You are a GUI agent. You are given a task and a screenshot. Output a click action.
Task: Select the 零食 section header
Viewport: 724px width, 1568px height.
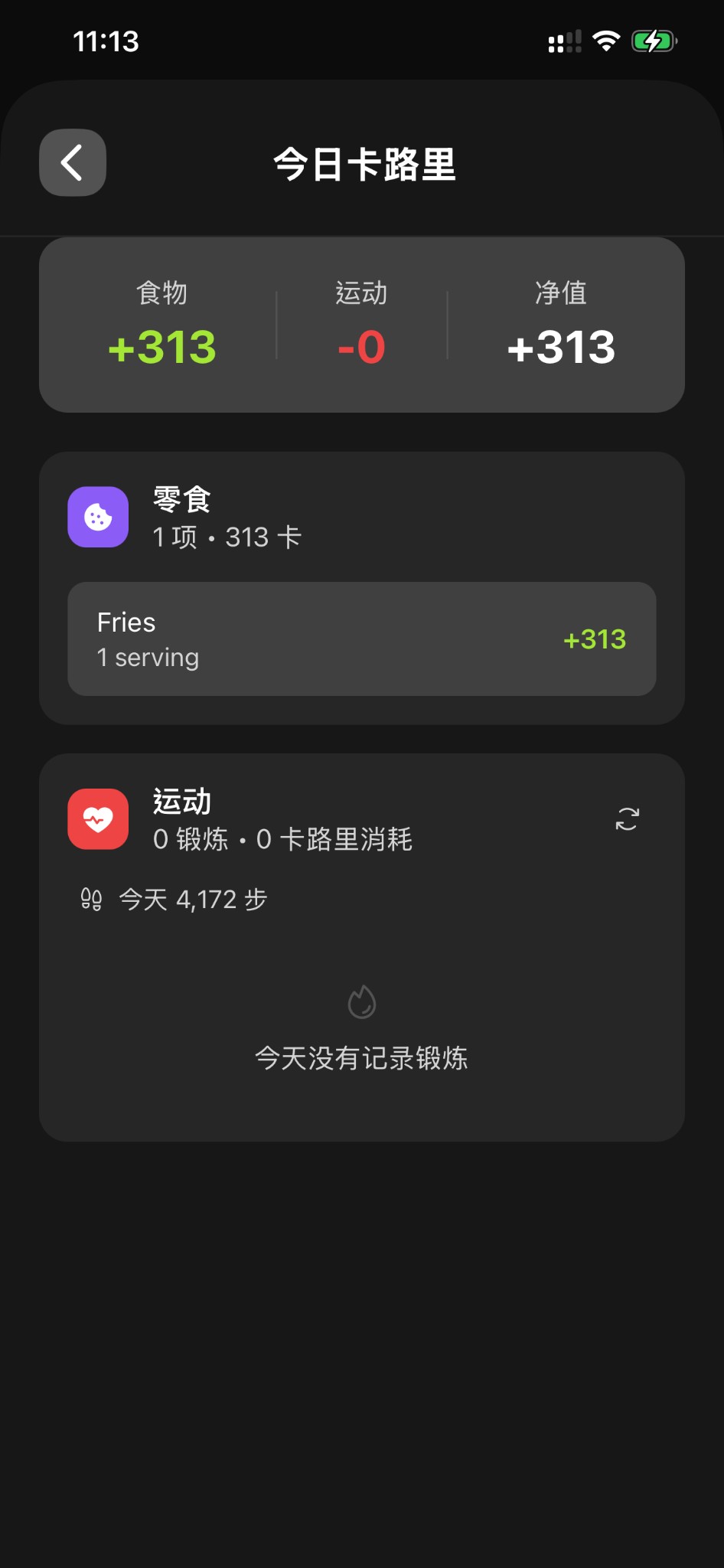181,501
